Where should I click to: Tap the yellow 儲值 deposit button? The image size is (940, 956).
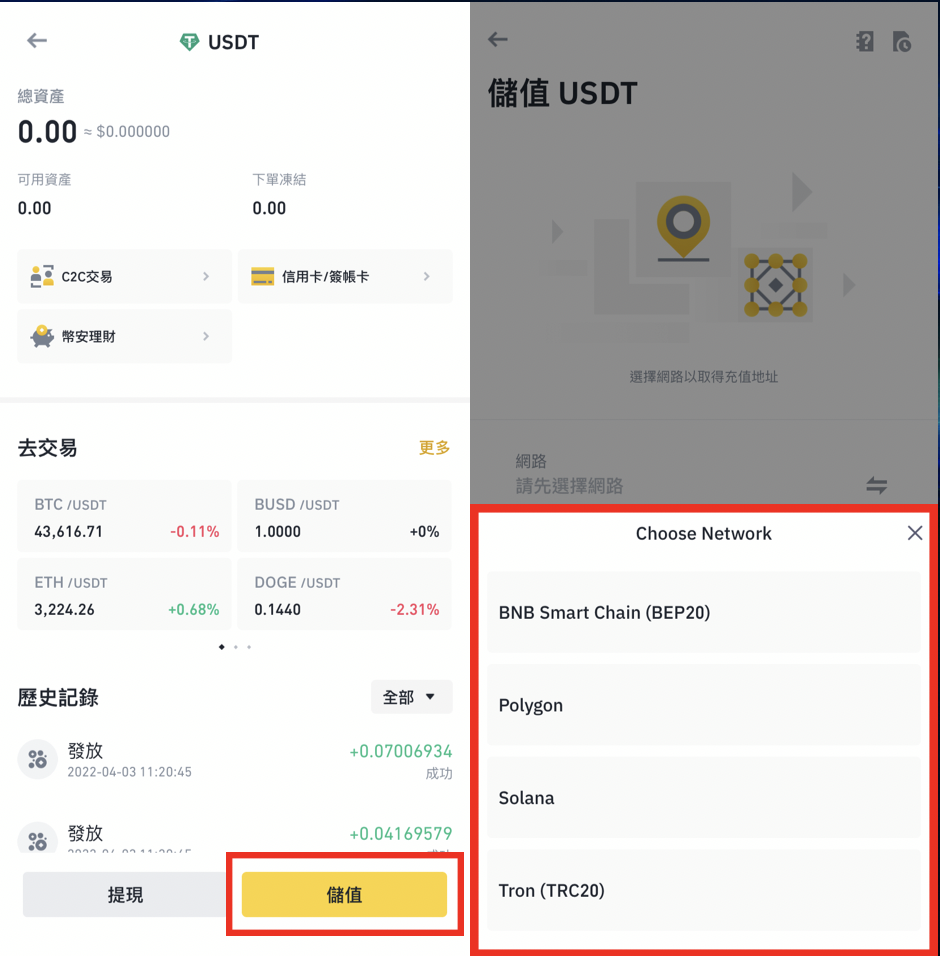(344, 895)
